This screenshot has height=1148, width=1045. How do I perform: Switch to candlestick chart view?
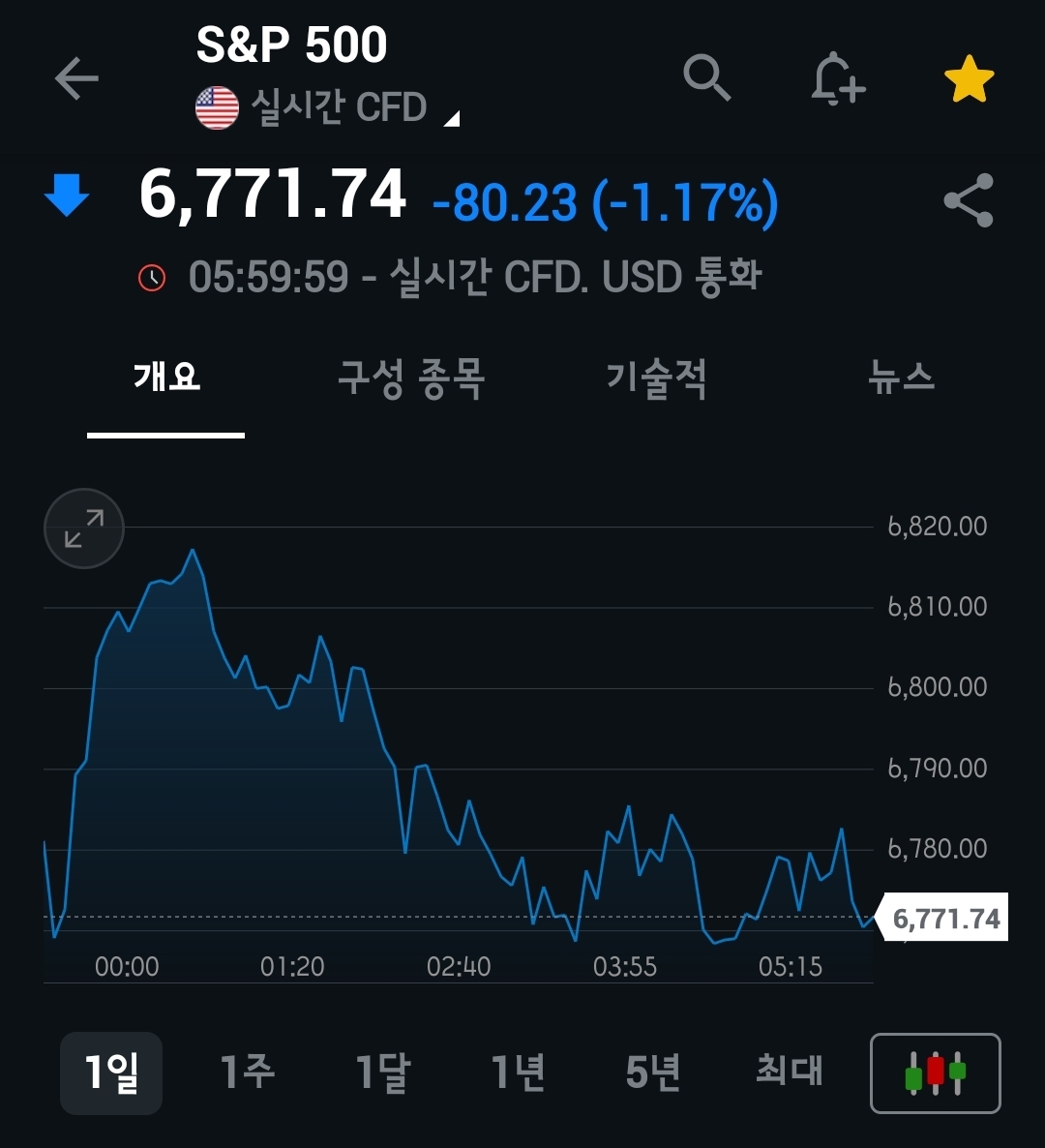click(x=935, y=1072)
